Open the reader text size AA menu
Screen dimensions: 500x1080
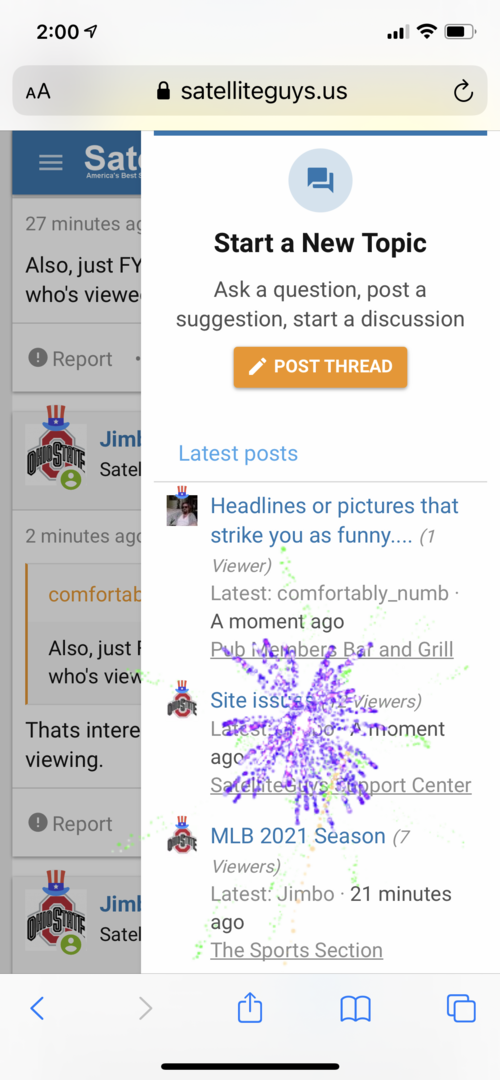[38, 92]
